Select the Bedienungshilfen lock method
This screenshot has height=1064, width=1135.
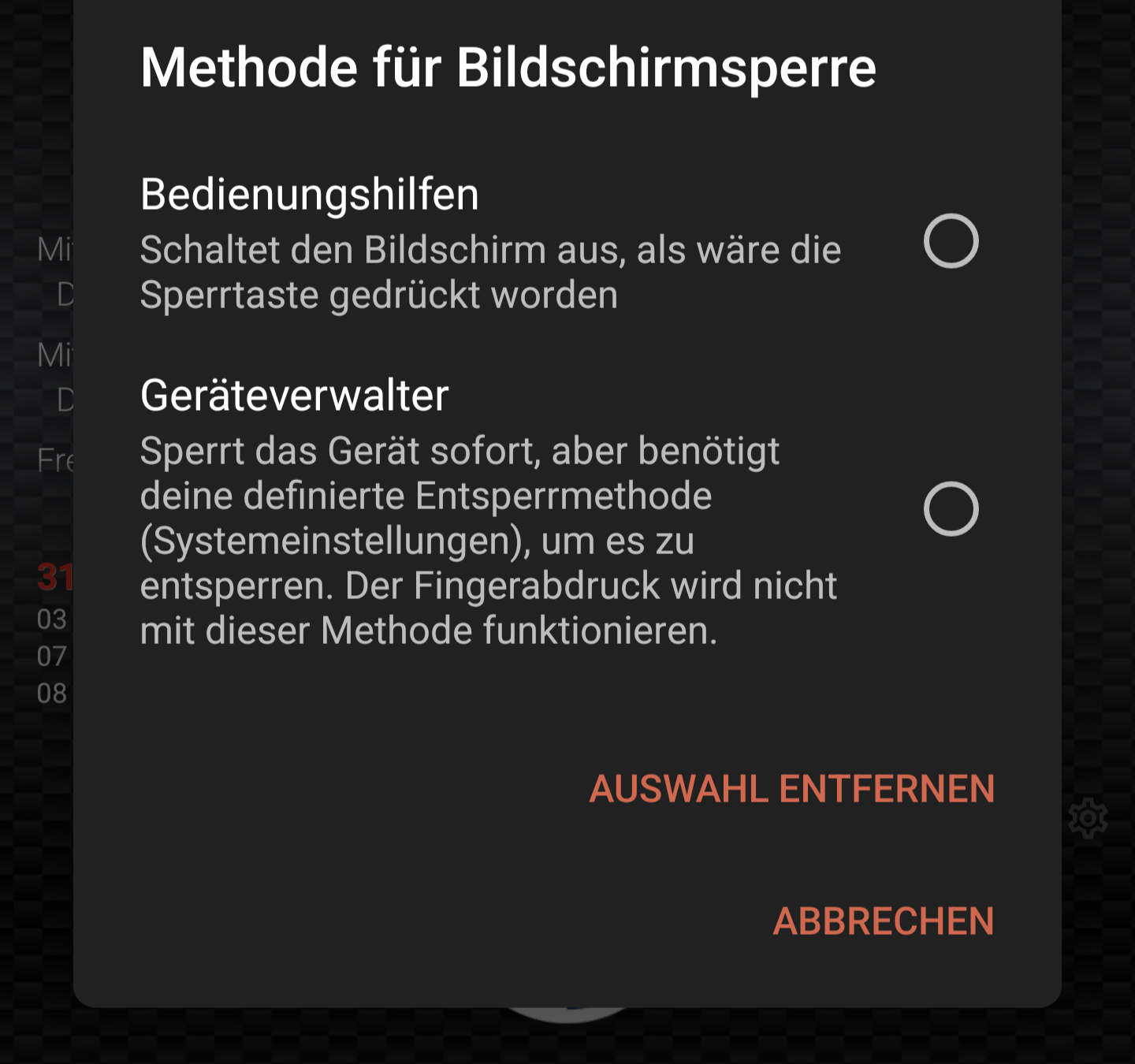951,241
